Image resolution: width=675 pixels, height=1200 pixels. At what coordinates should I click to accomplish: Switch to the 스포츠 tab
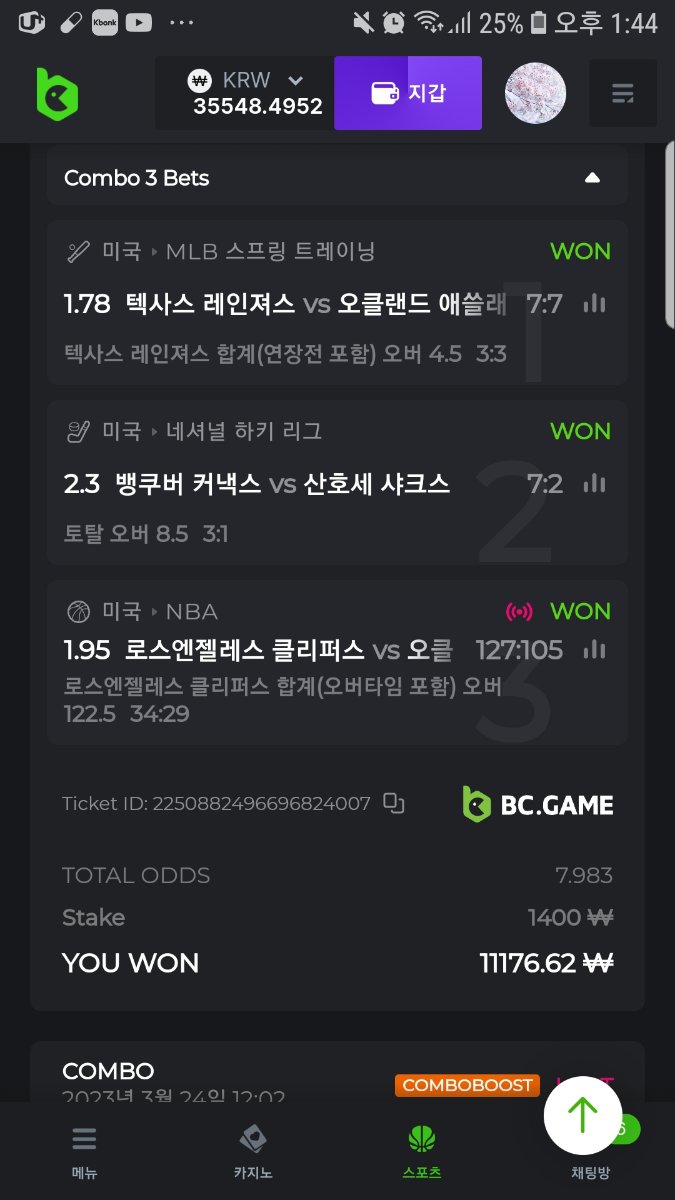[422, 1151]
